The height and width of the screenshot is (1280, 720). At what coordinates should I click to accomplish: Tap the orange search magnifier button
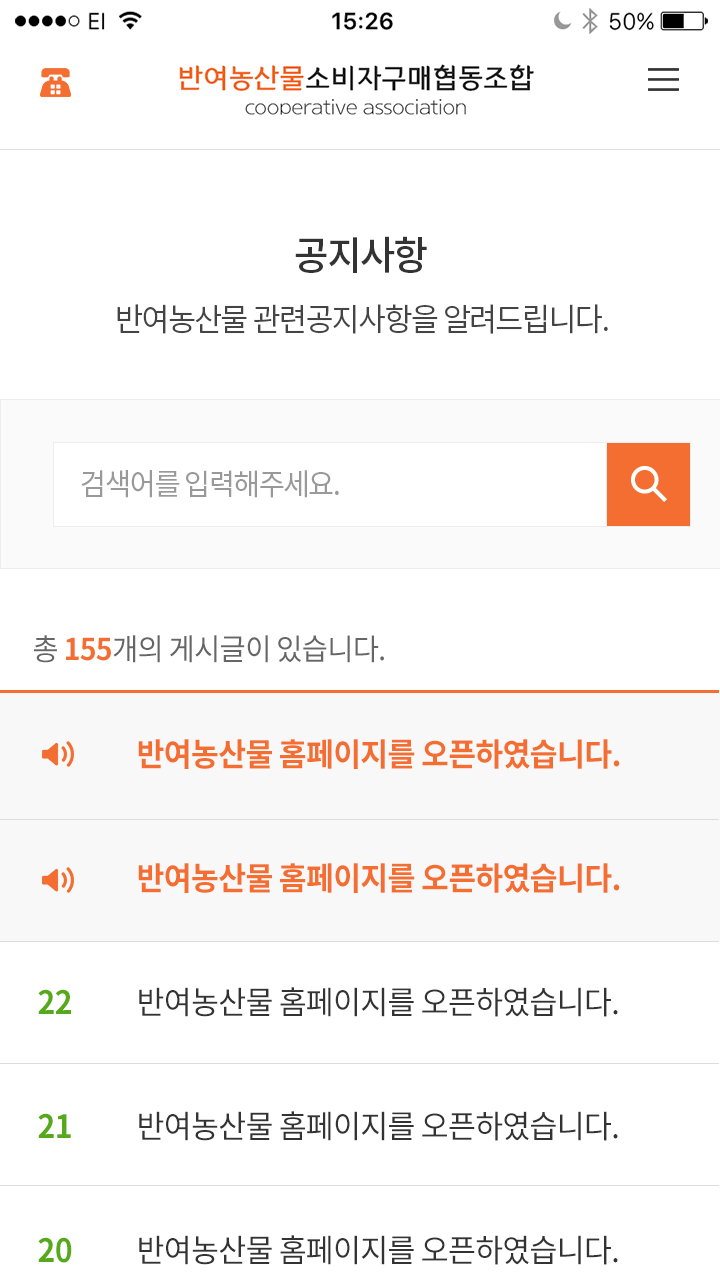click(x=648, y=485)
